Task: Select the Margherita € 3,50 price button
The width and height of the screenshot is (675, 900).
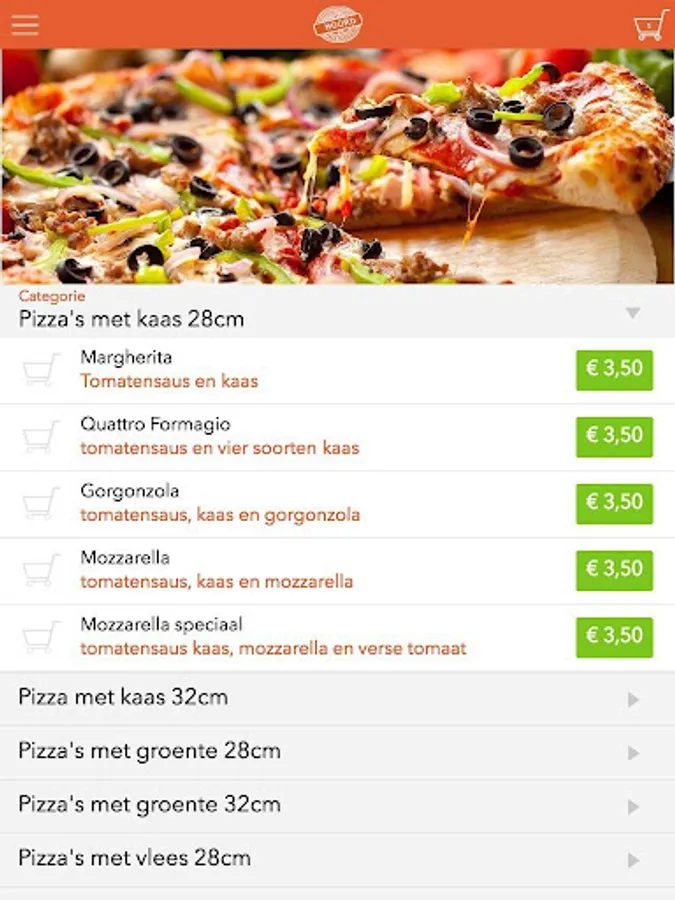Action: (x=614, y=370)
